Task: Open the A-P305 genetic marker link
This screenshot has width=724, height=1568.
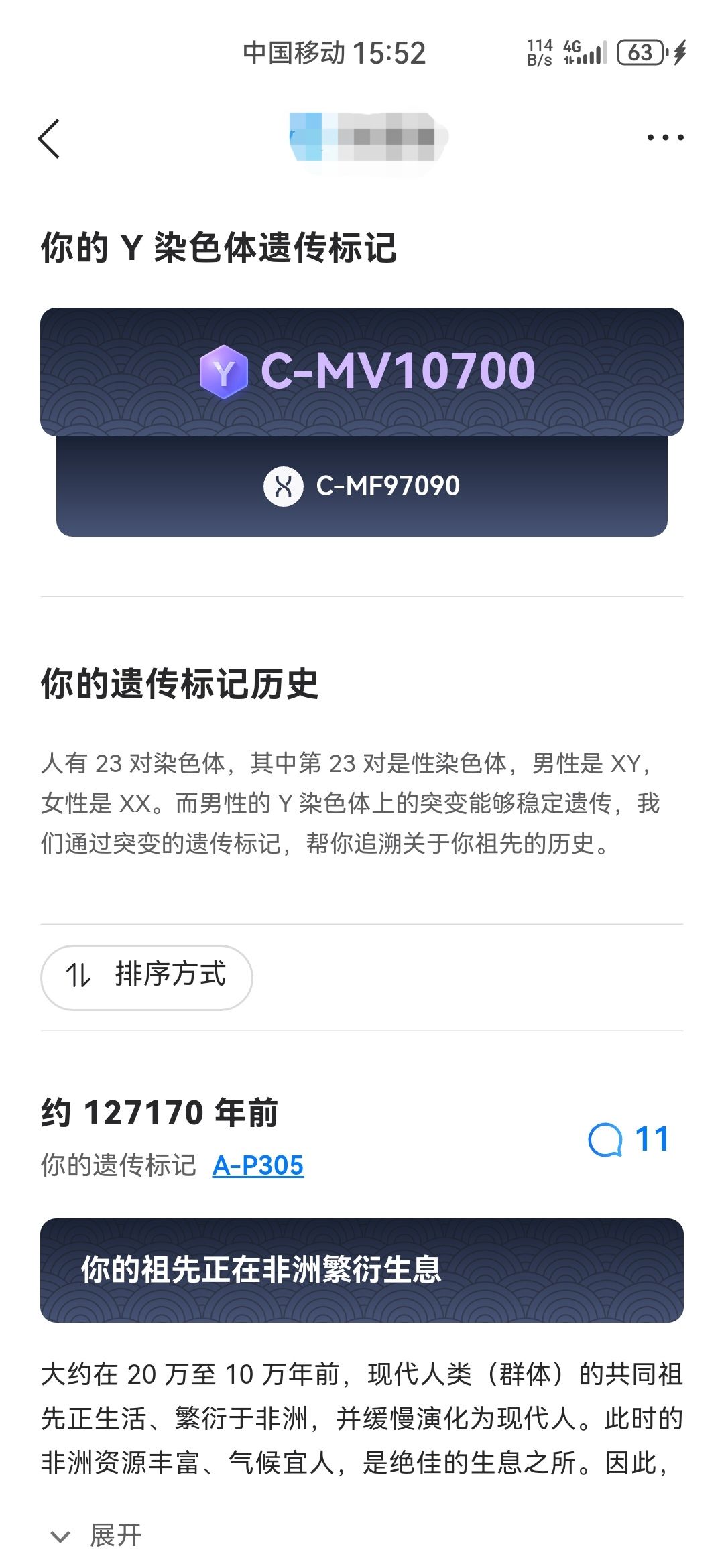Action: pyautogui.click(x=258, y=1166)
